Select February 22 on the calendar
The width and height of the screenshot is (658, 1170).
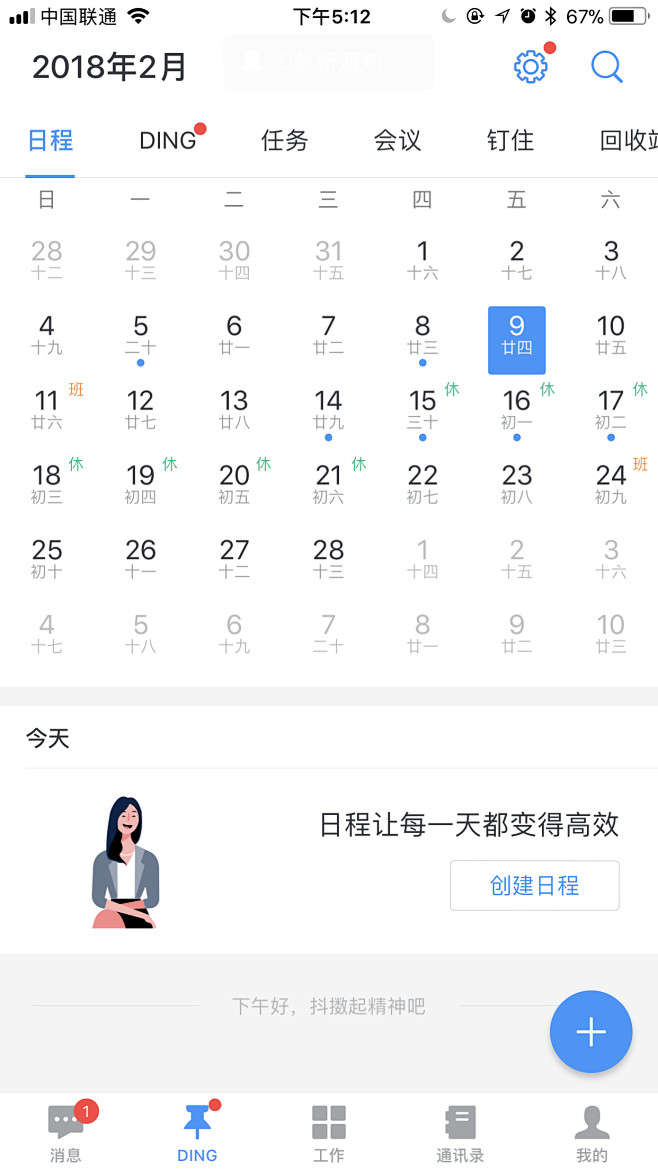[x=422, y=484]
